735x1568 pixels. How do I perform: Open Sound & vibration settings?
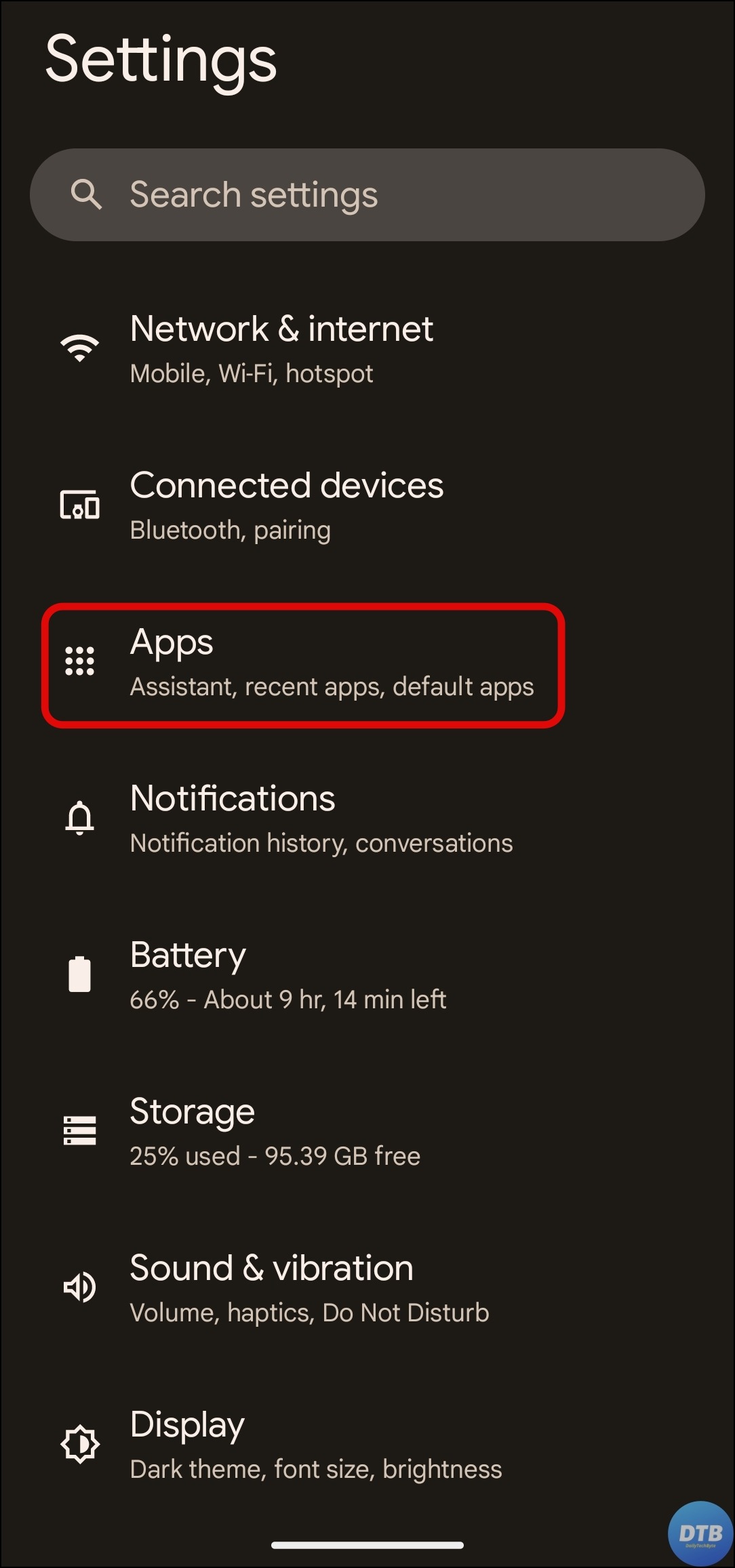[309, 1288]
